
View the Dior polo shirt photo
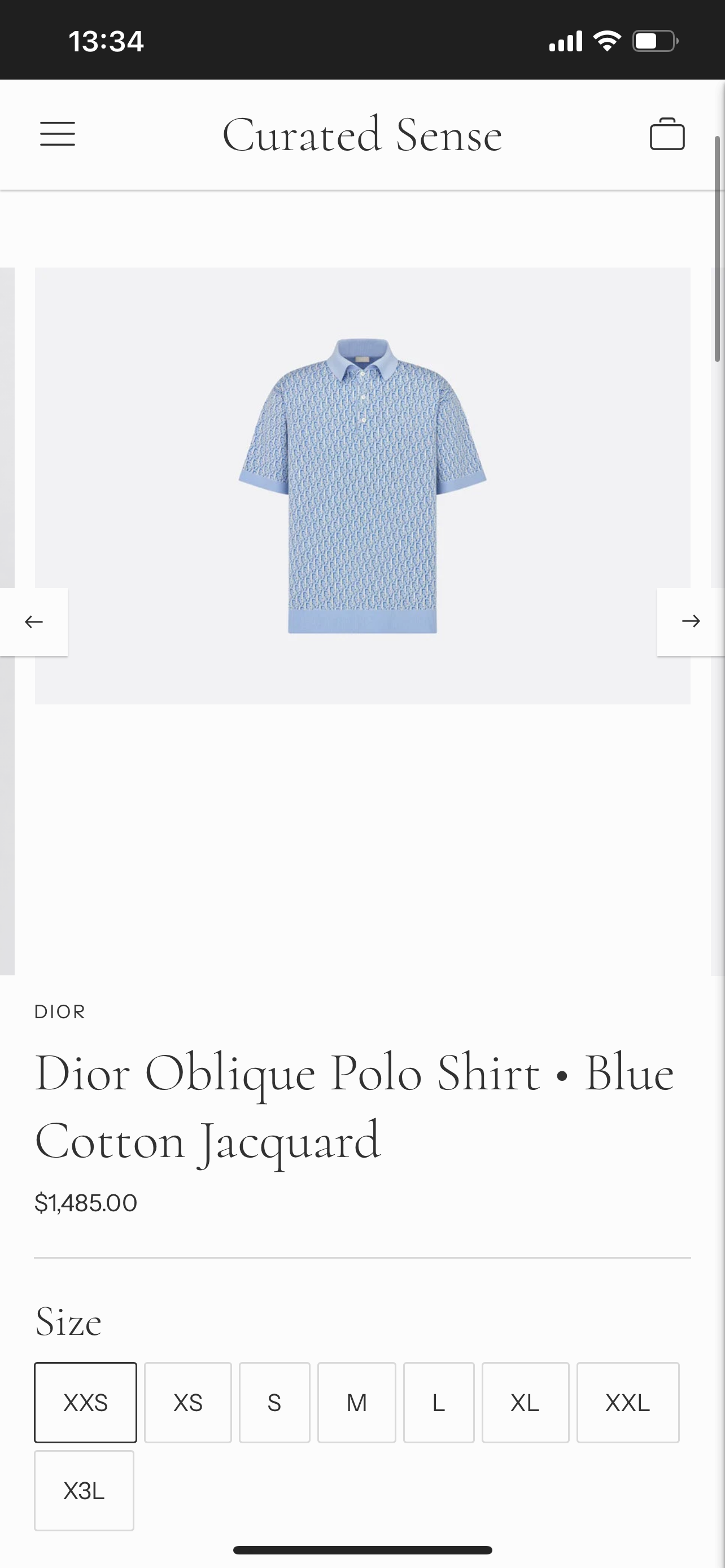(362, 485)
